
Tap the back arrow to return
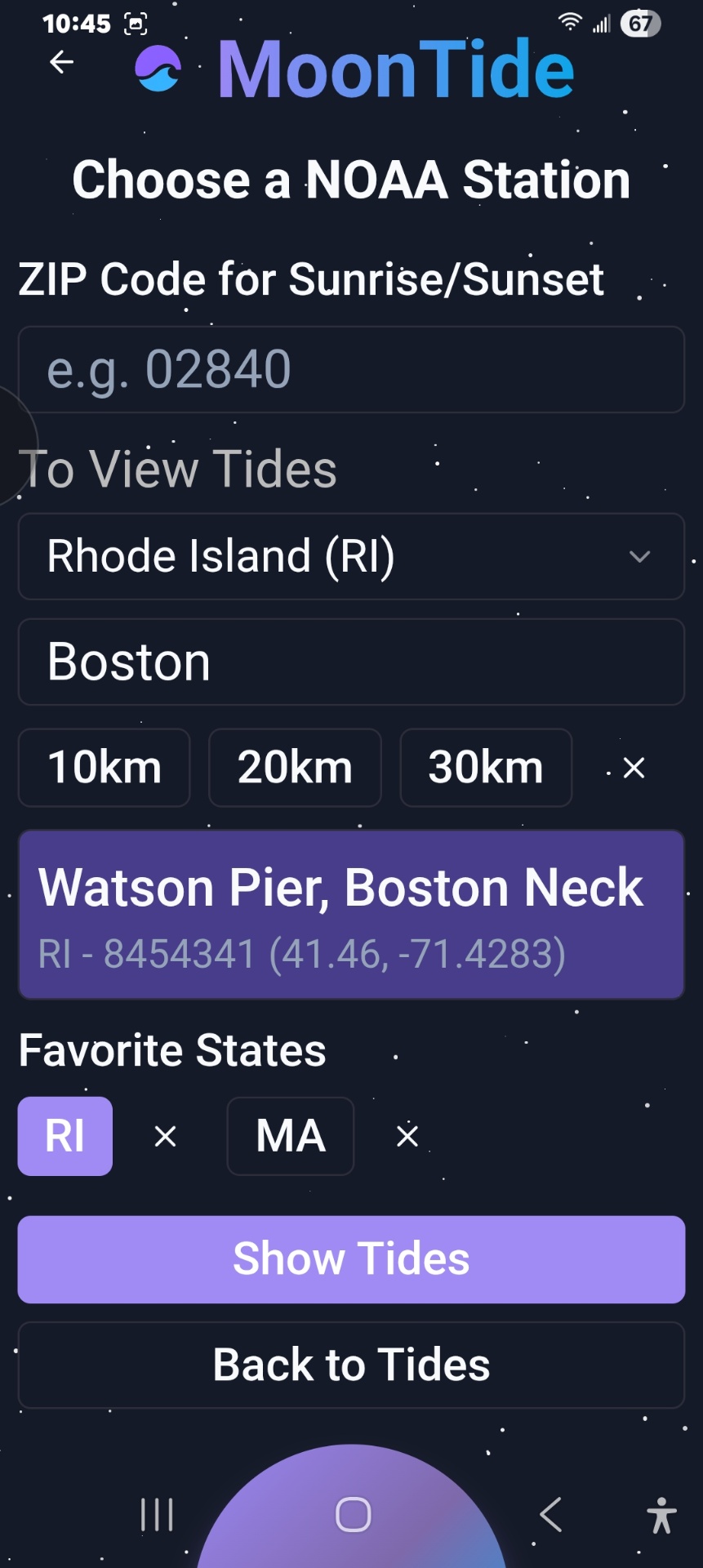click(61, 62)
